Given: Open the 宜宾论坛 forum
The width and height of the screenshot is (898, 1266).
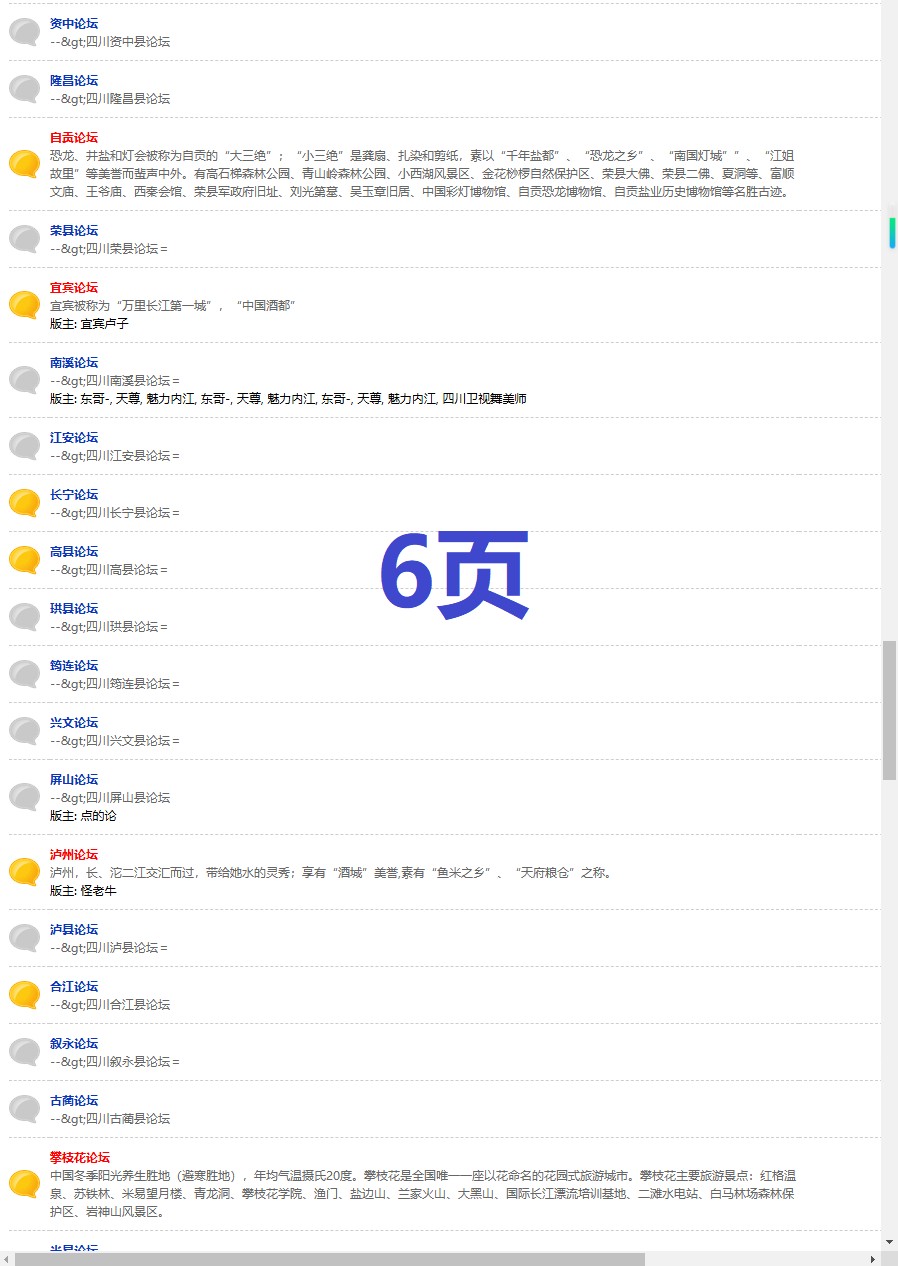Looking at the screenshot, I should (x=74, y=287).
